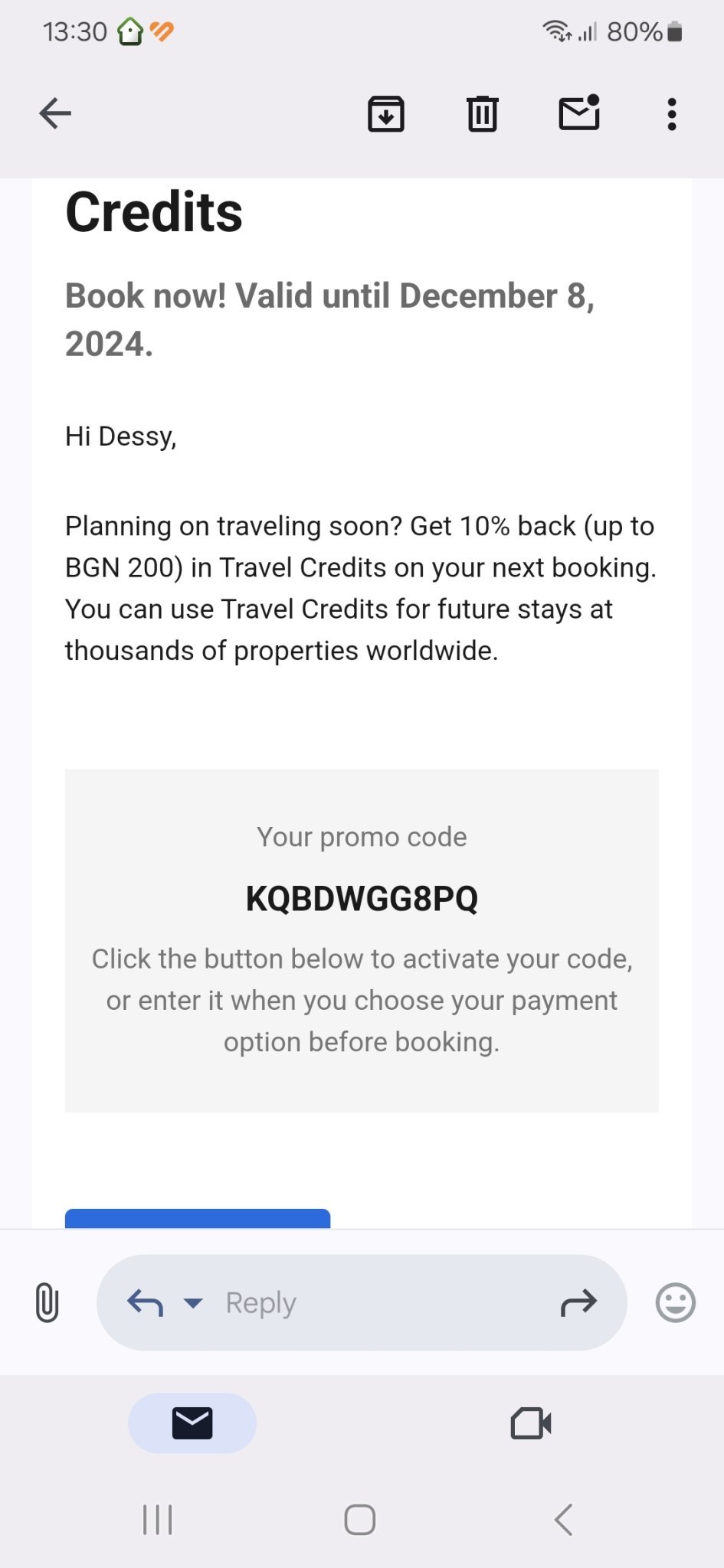Expand the reply options dropdown
The height and width of the screenshot is (1568, 724).
[193, 1302]
